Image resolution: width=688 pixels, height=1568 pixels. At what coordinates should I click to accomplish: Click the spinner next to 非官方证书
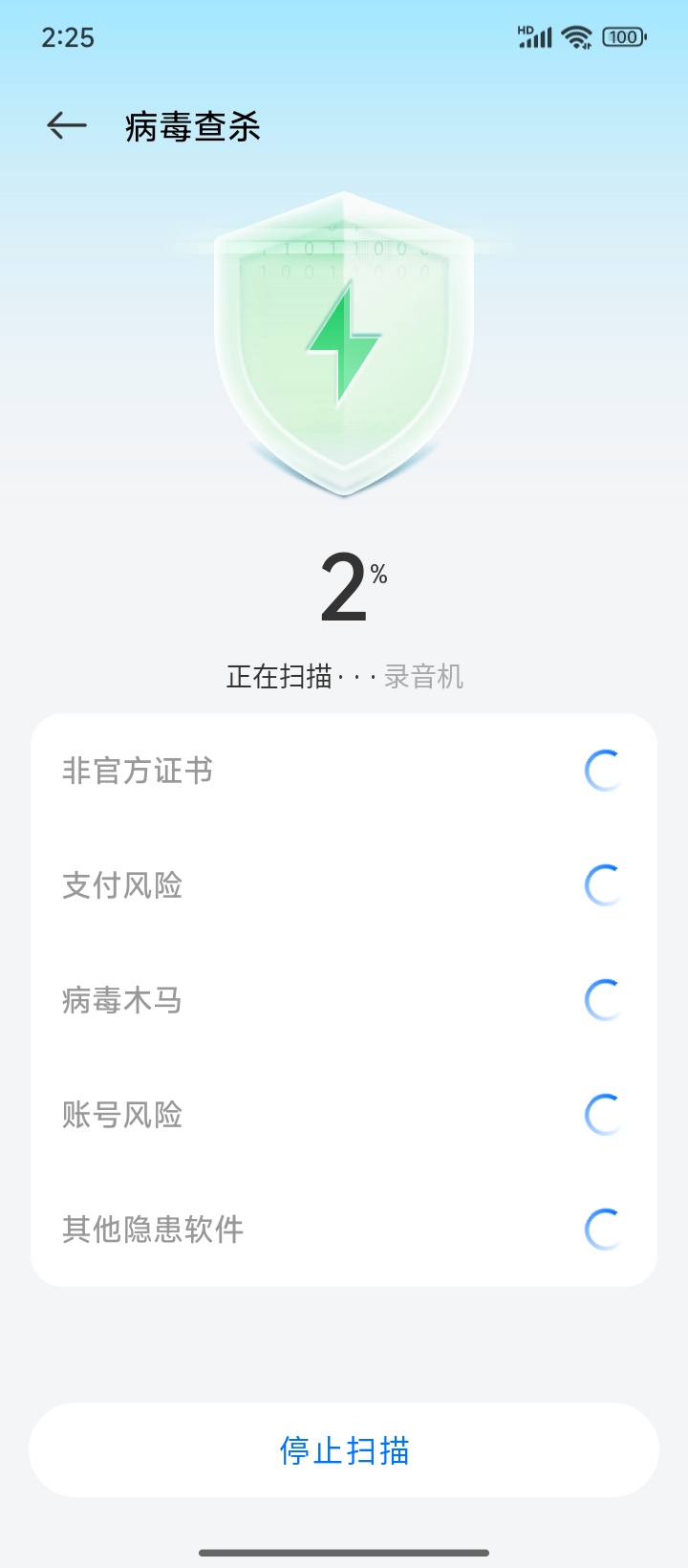pyautogui.click(x=604, y=771)
